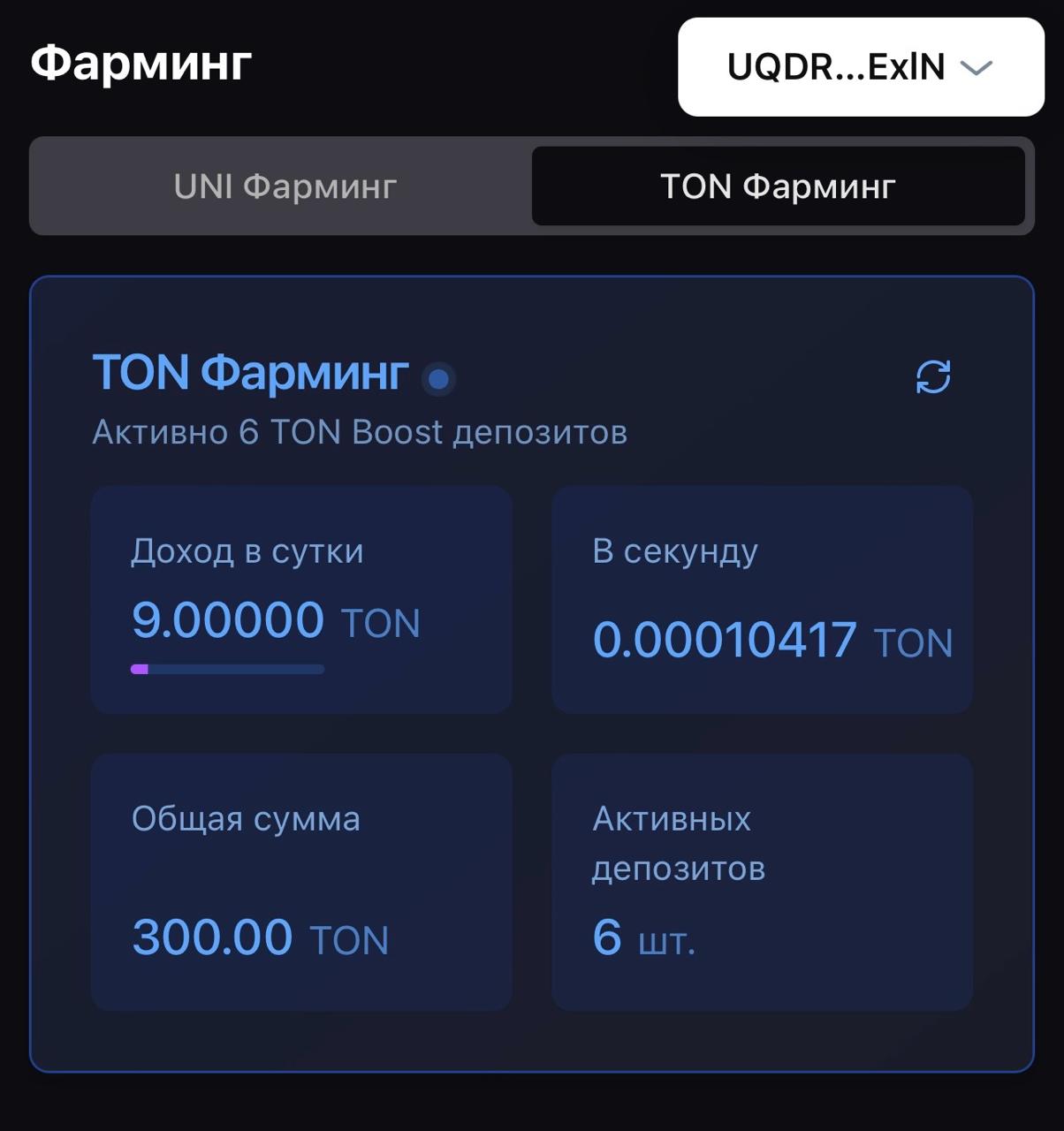Refresh the TON Фарминг stats
This screenshot has height=1131, width=1064.
pos(933,376)
